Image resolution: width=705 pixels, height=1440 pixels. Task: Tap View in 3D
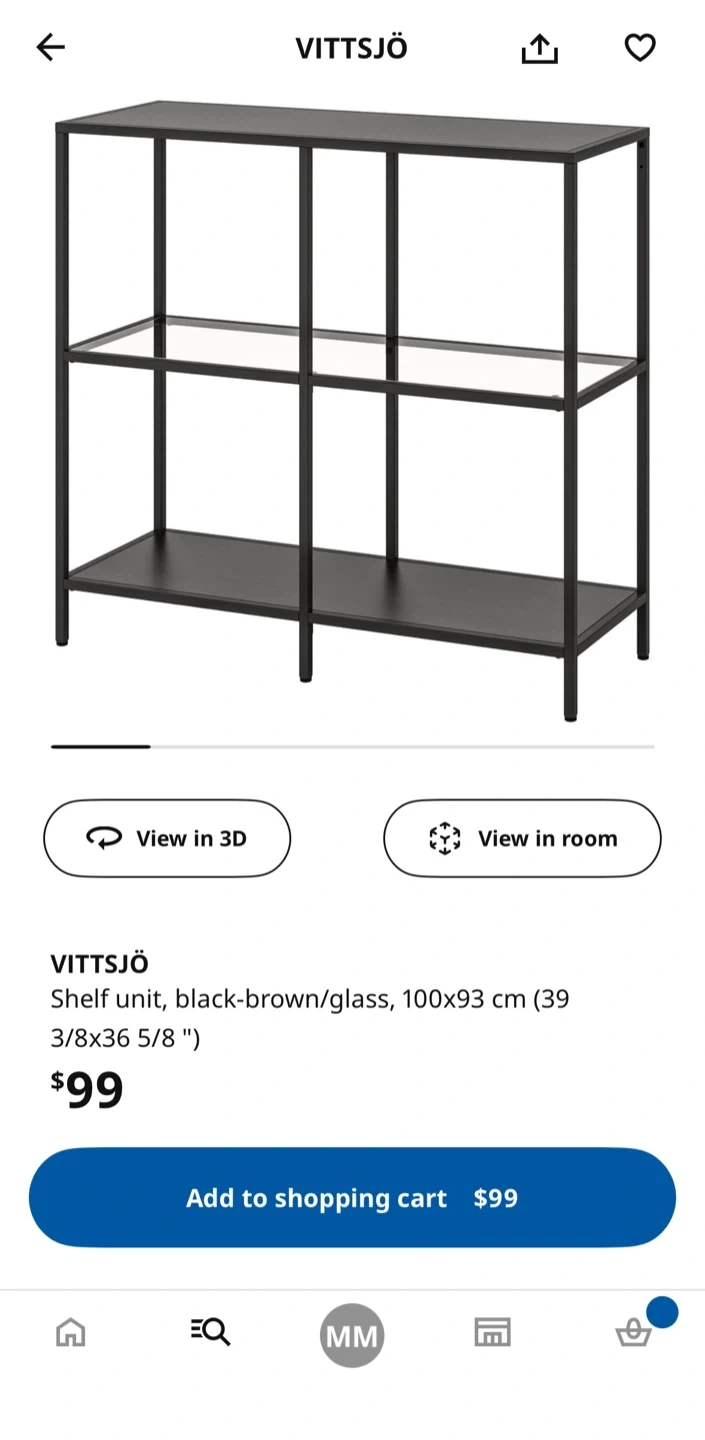(167, 838)
